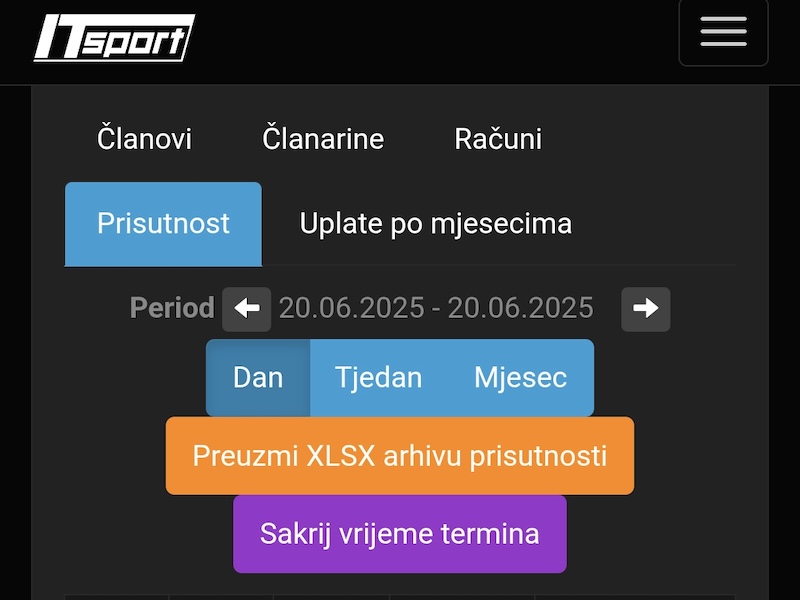Select the Dan period view
800x600 pixels.
point(258,377)
